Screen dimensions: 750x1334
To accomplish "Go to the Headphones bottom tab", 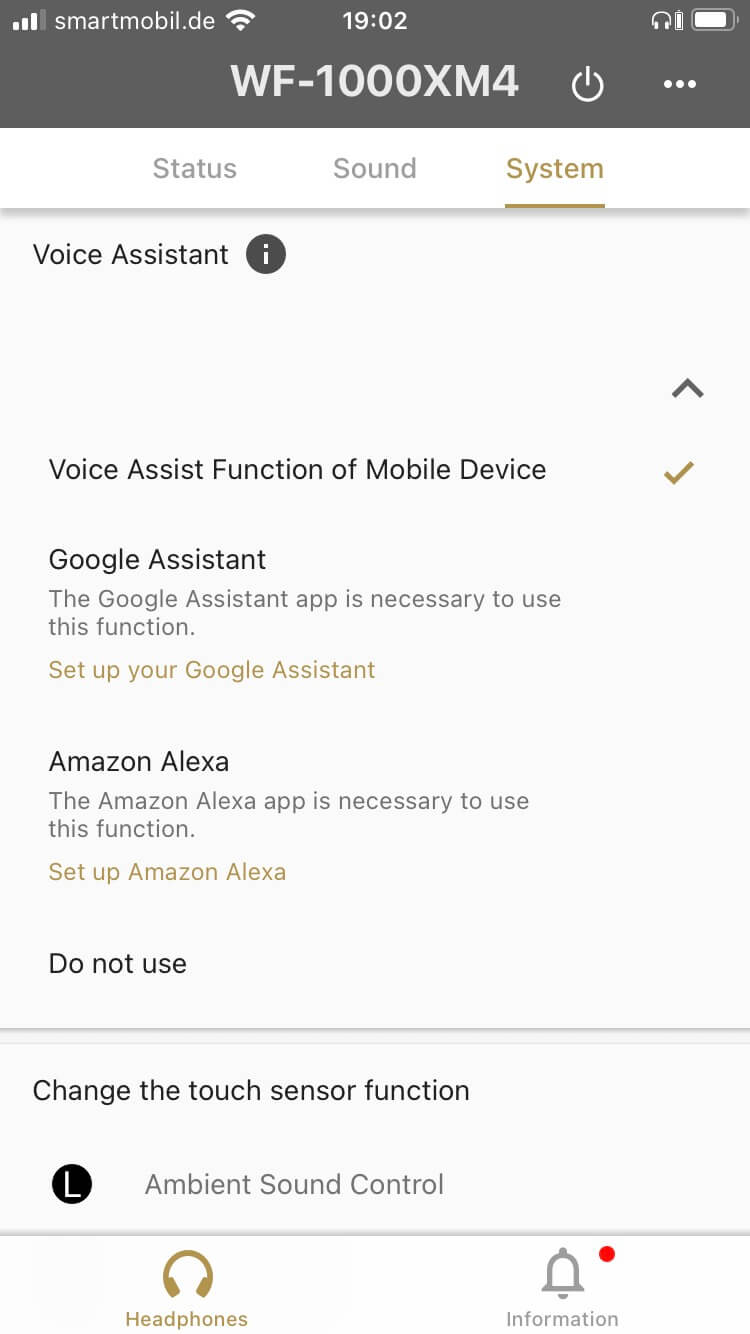I will [187, 1290].
